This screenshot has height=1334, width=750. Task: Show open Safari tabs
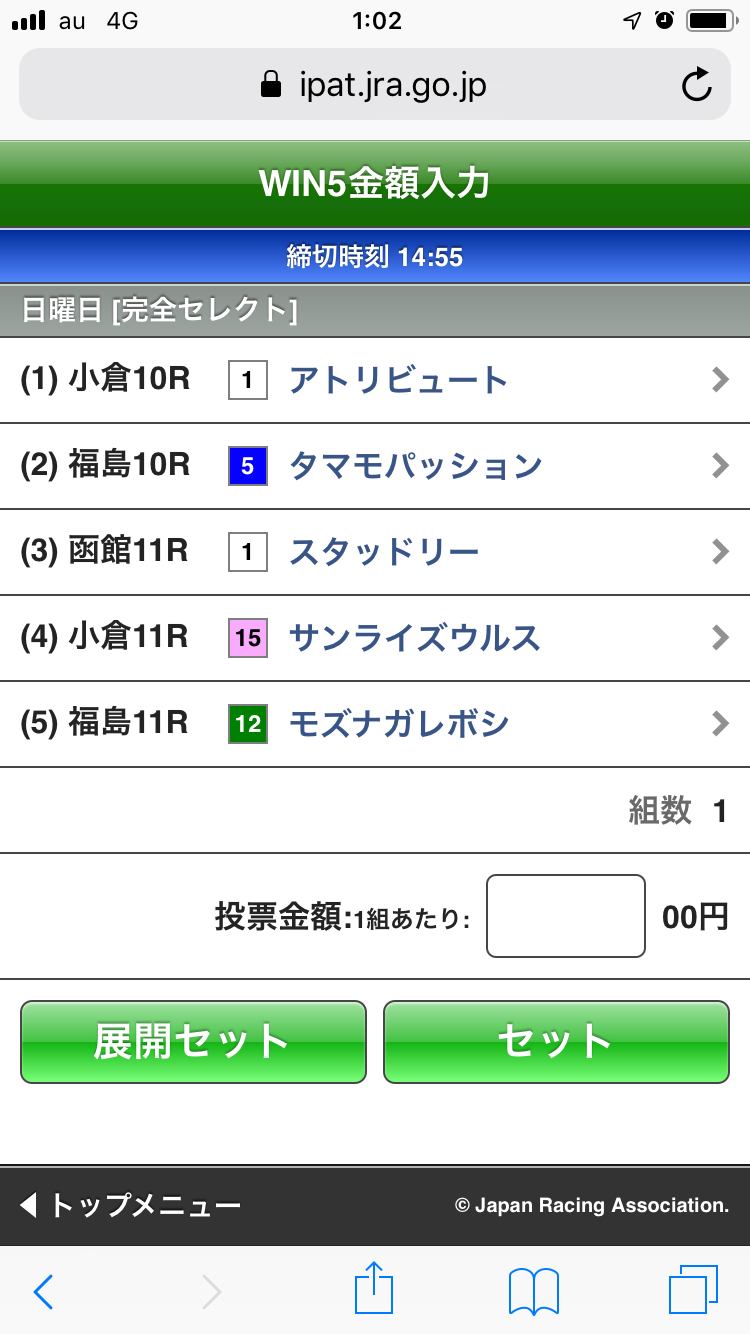pos(692,1290)
